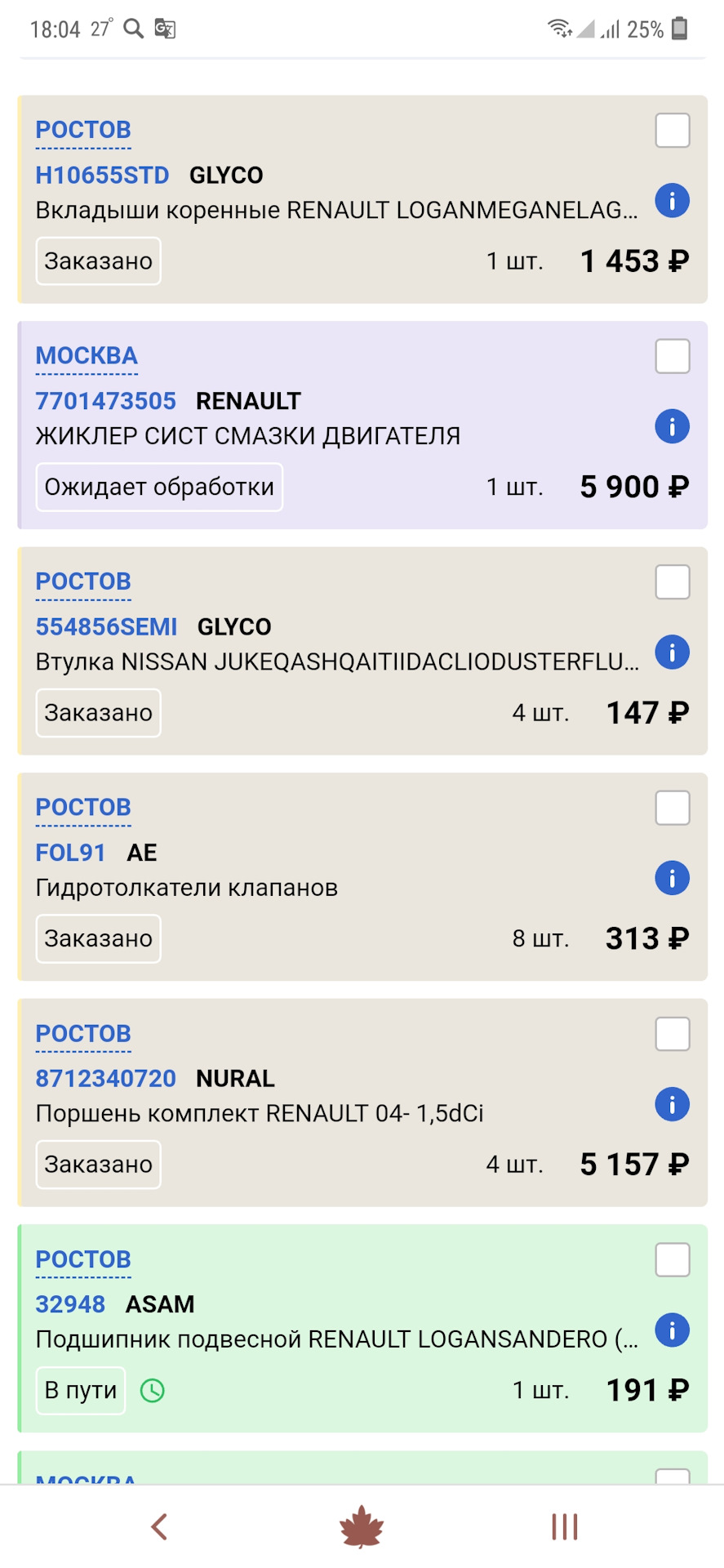Tap the green clock icon beside В пути status
This screenshot has height=1568, width=724.
click(153, 1391)
